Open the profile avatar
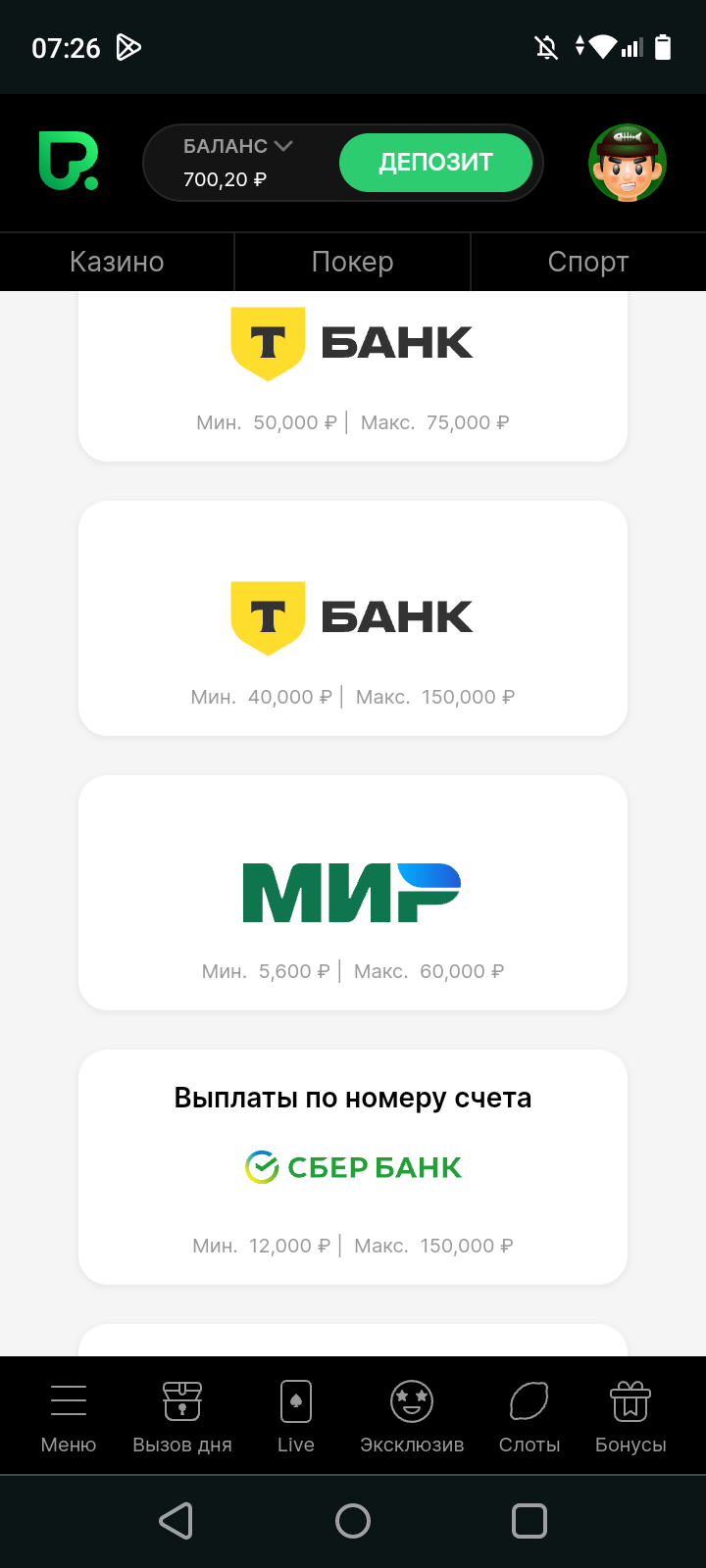 click(x=628, y=163)
